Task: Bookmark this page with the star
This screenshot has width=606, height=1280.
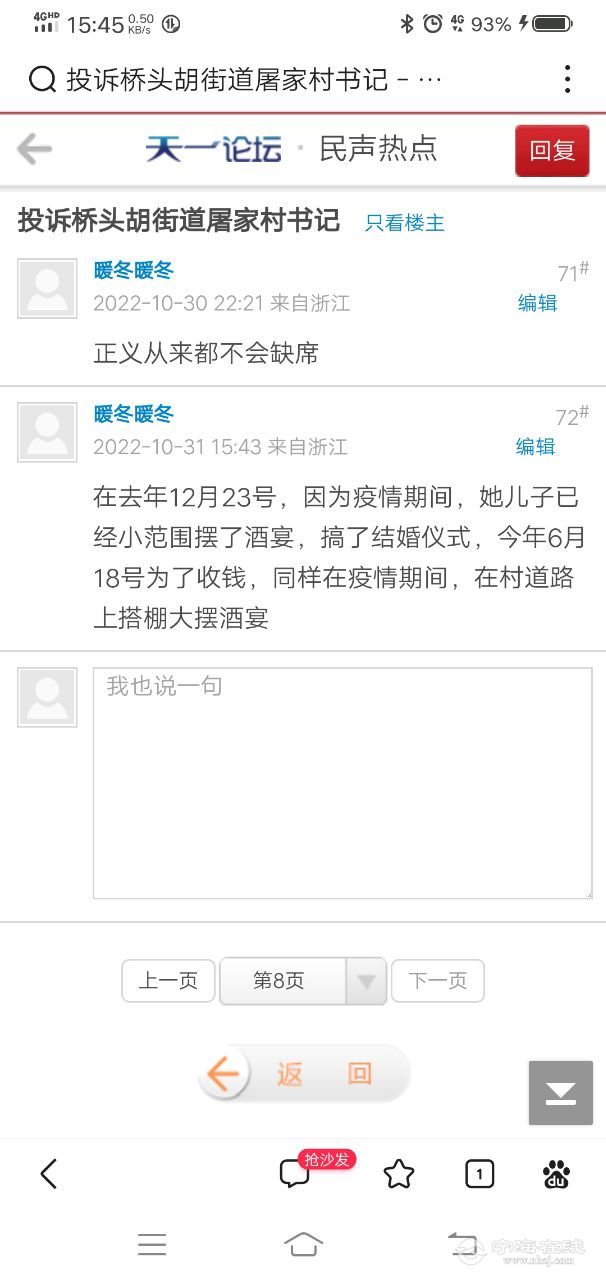Action: [399, 1174]
